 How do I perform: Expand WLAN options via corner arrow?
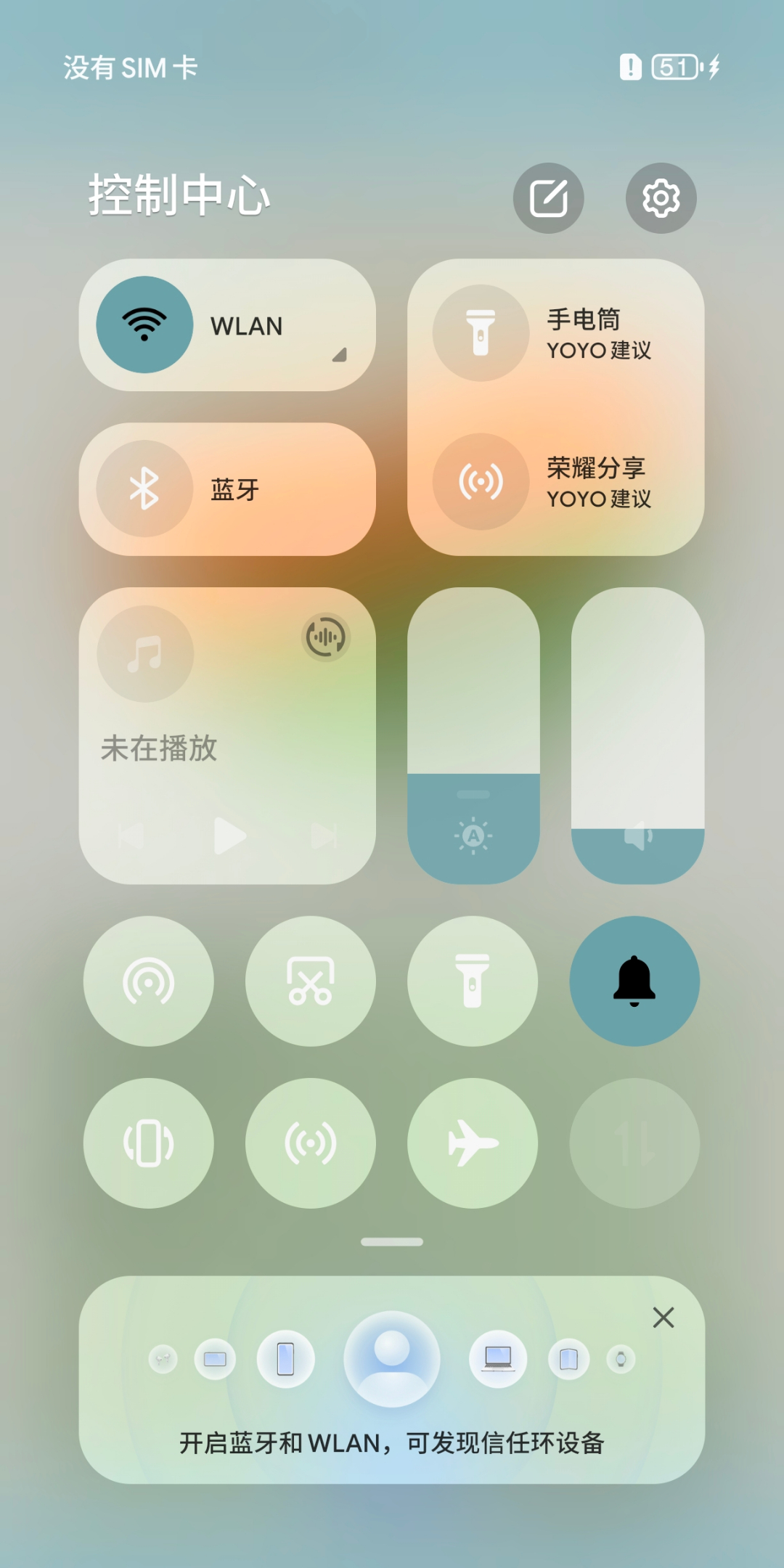tap(339, 355)
